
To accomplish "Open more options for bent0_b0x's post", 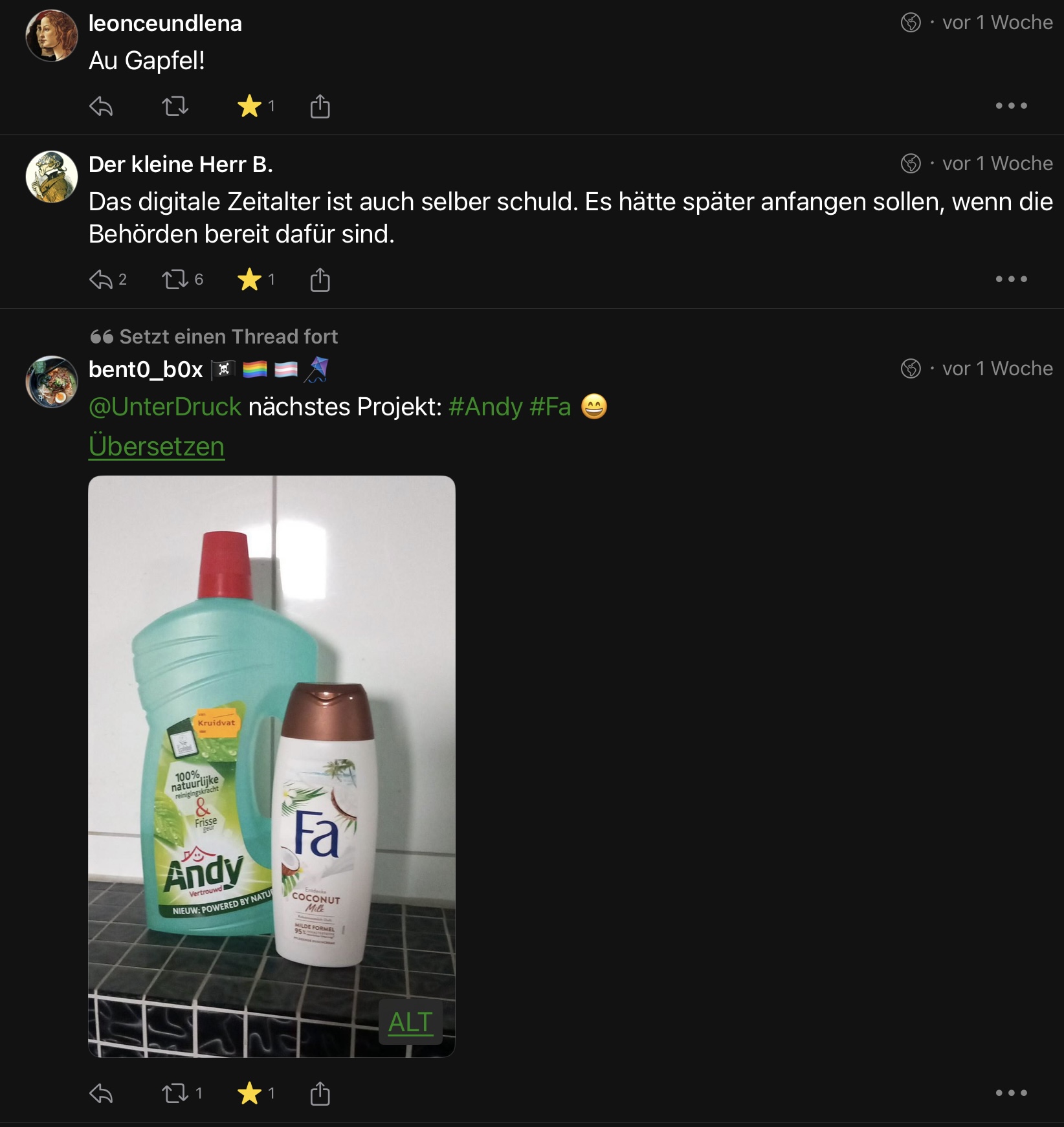I will [x=1011, y=1093].
